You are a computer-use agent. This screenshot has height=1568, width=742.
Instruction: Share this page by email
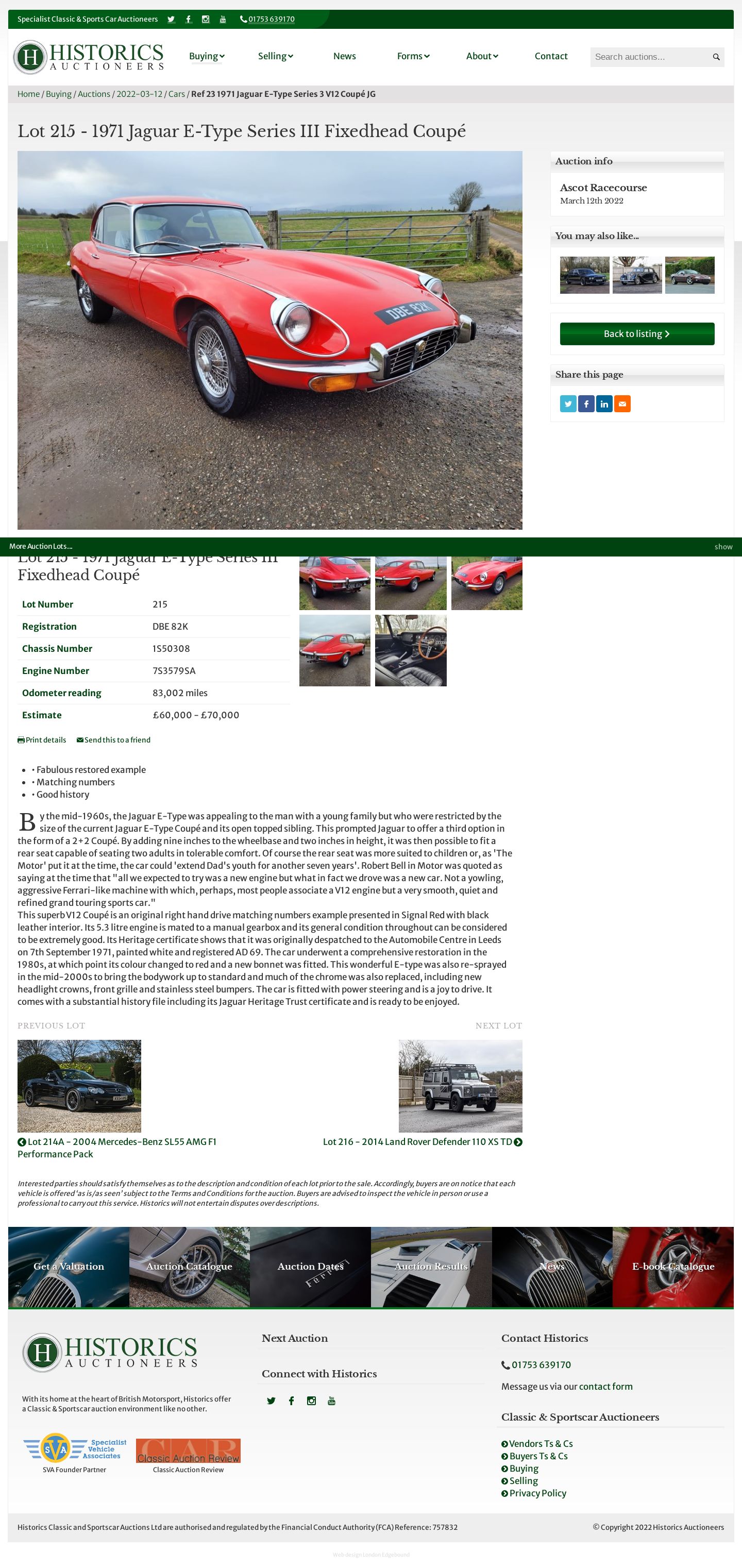(622, 403)
